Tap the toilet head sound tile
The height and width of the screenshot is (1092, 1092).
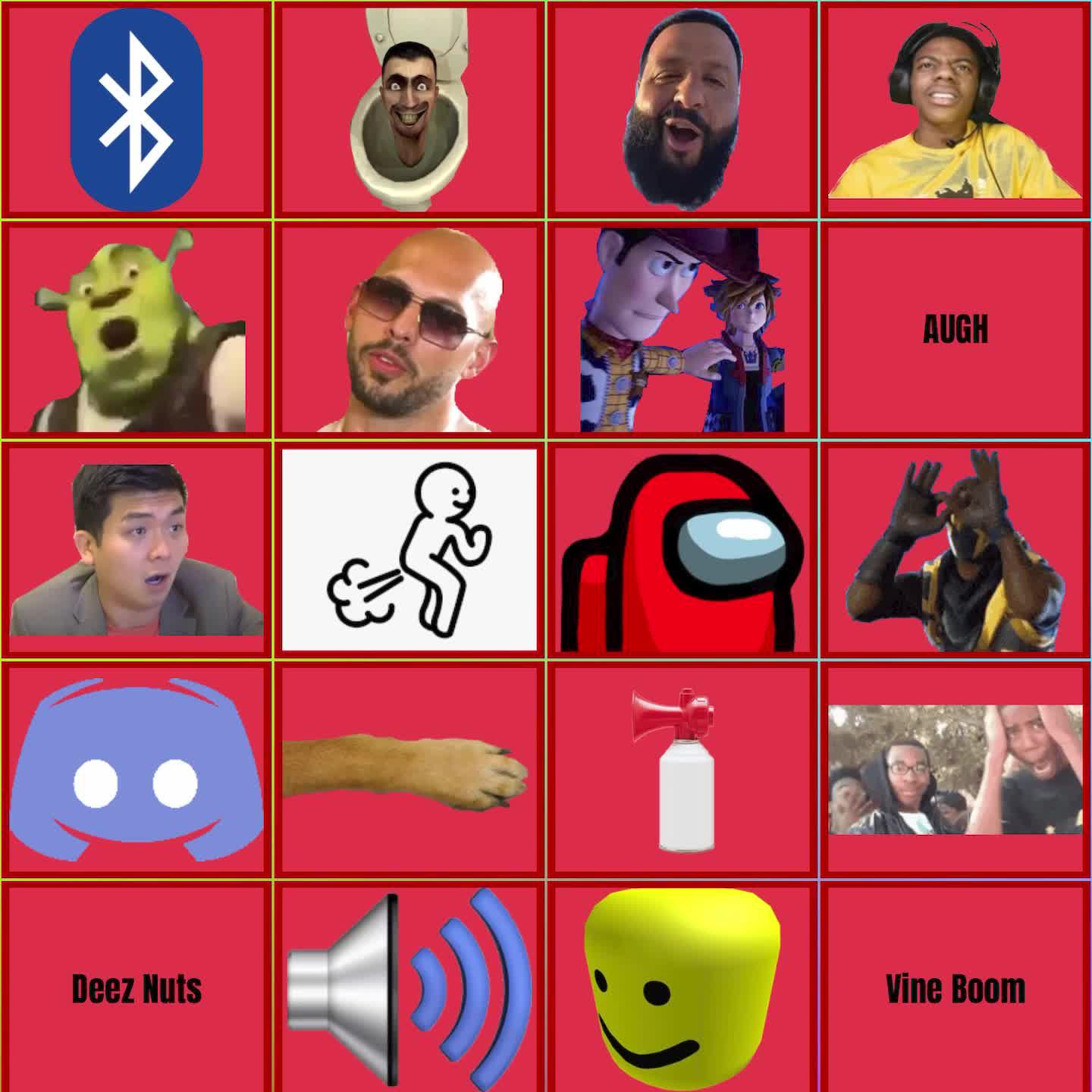click(x=409, y=110)
